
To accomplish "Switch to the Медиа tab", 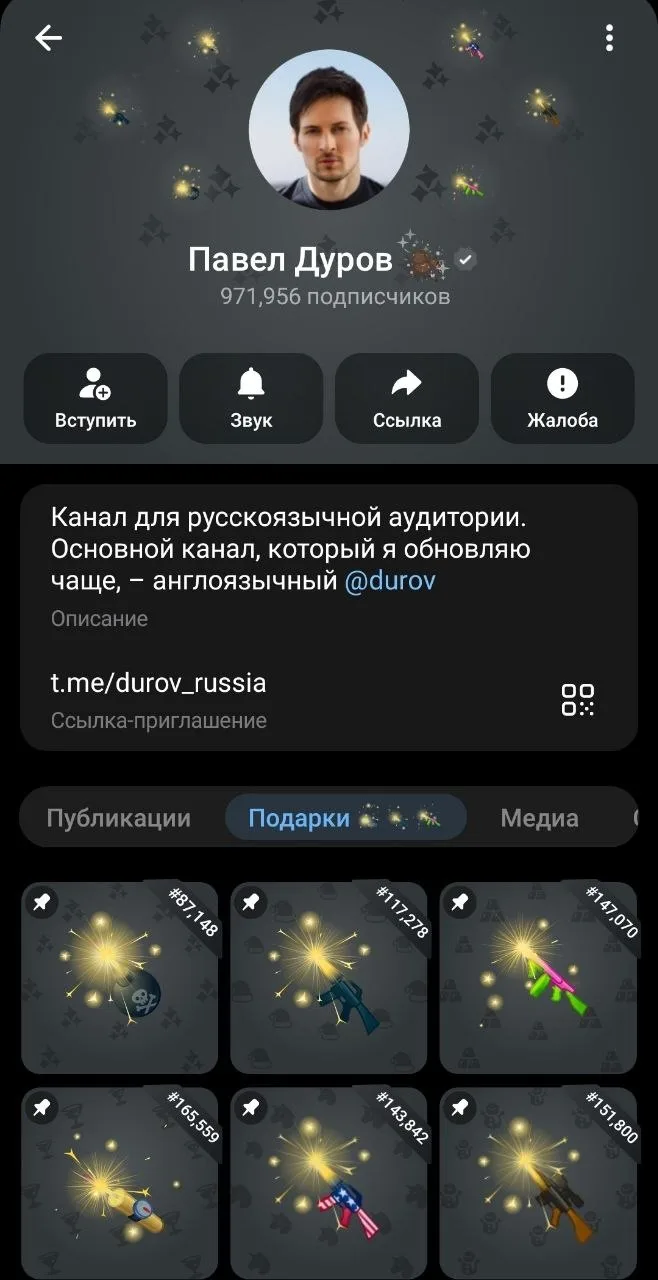I will click(539, 818).
